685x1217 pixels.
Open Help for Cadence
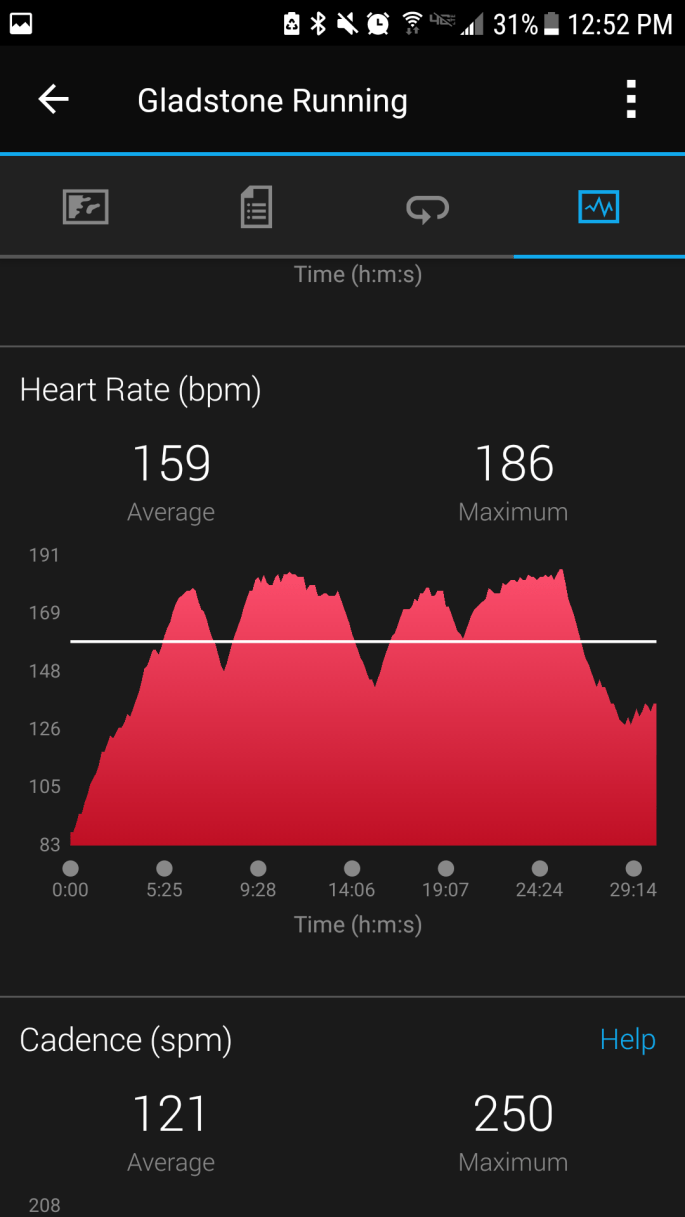627,1040
